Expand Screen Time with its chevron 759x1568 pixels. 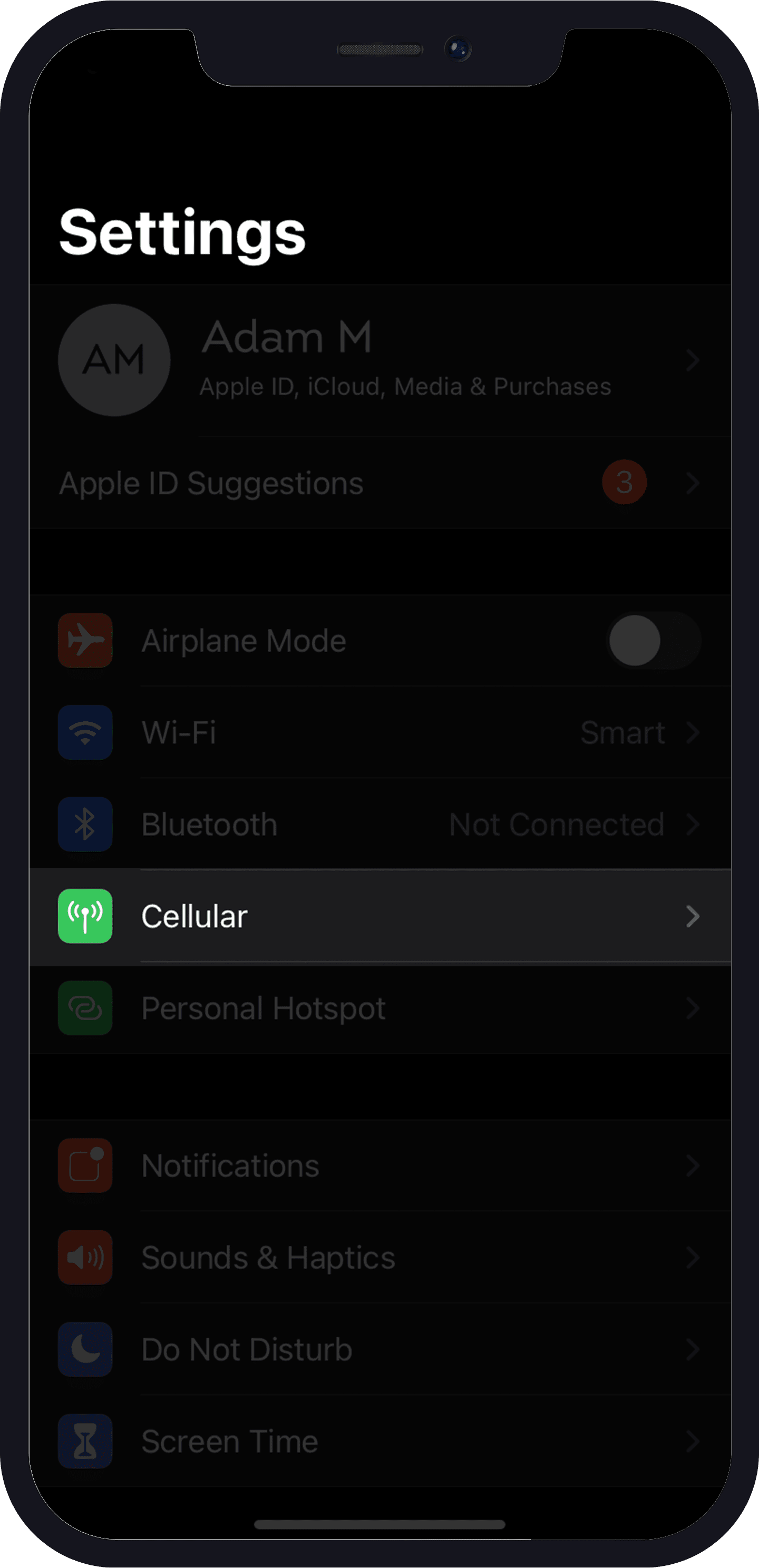coord(693,1442)
